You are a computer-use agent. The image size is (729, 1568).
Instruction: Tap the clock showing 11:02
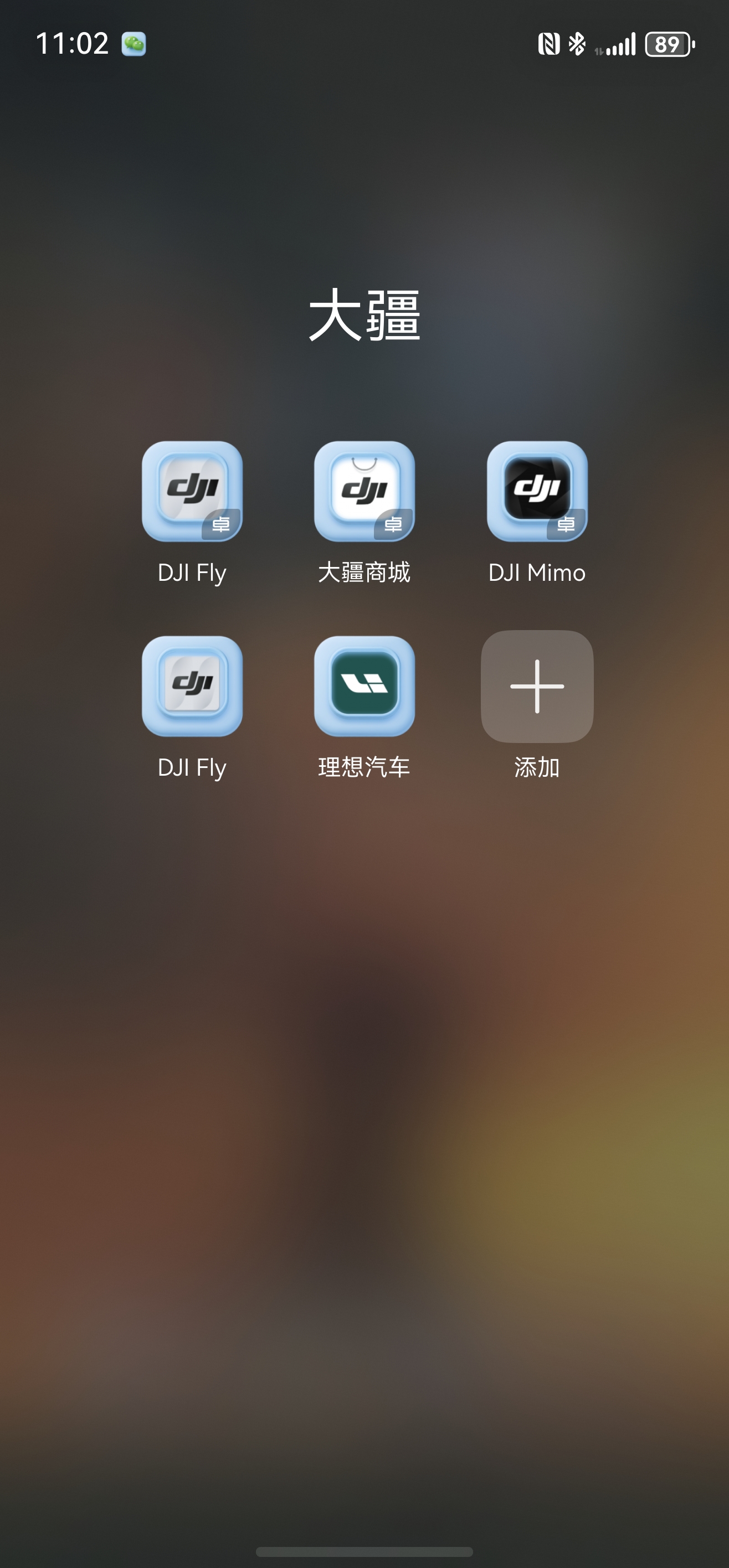73,43
